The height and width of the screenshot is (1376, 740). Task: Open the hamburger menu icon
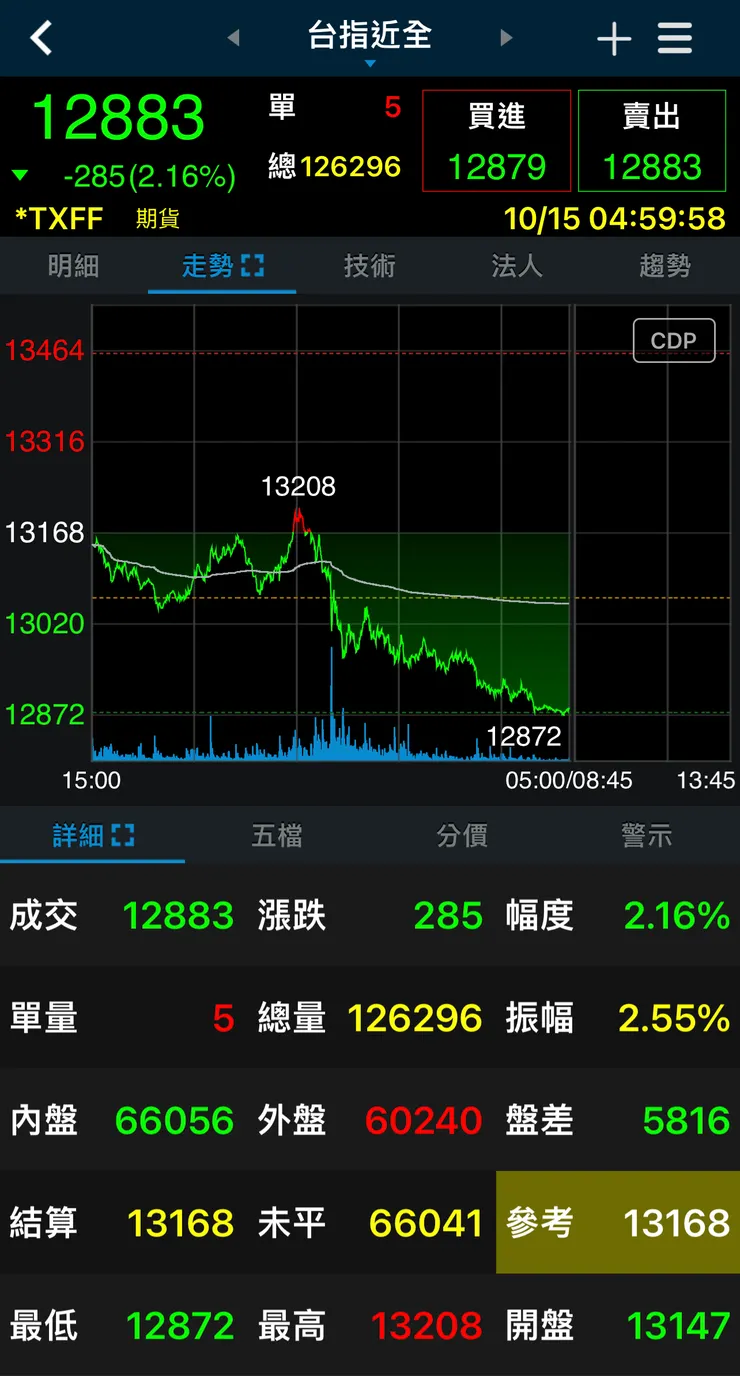[x=675, y=37]
